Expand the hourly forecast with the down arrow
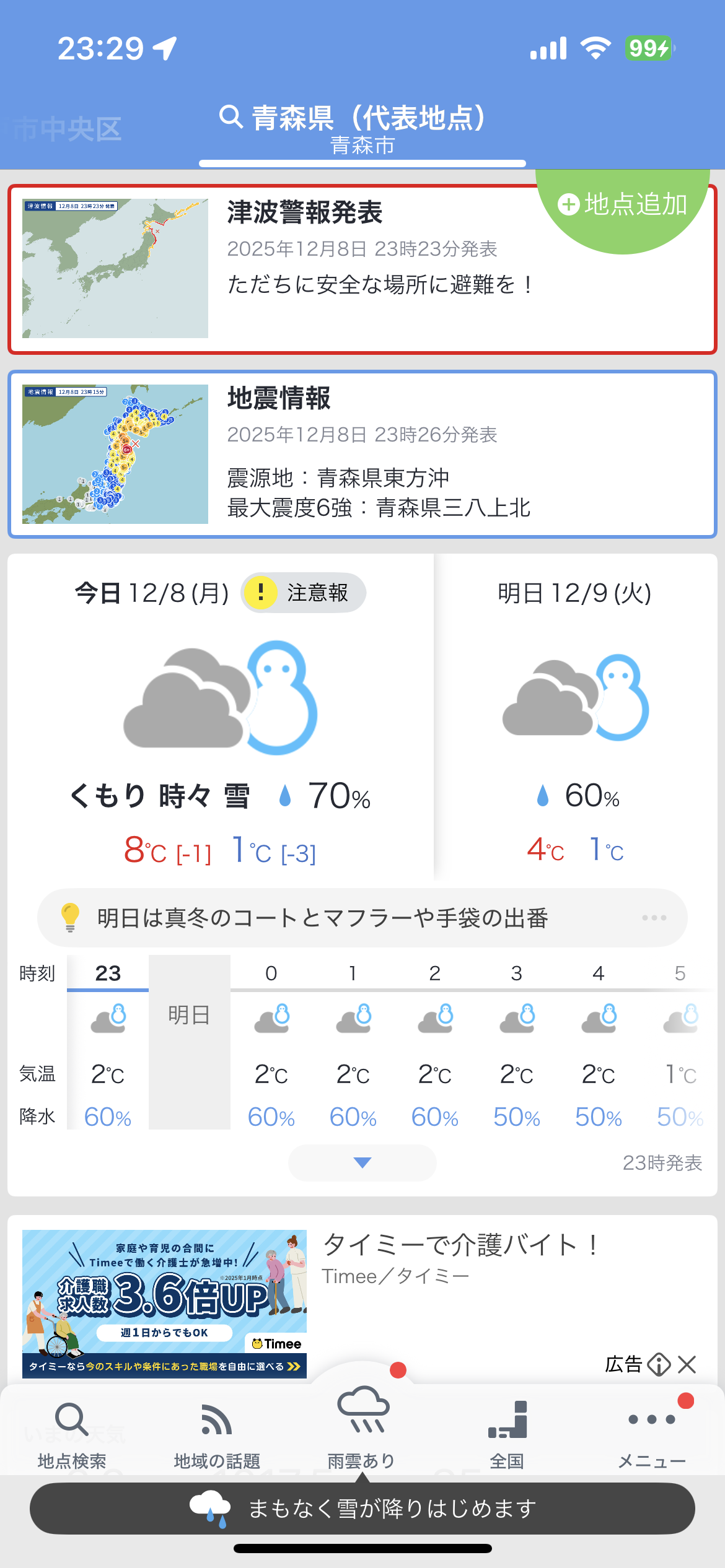Image resolution: width=725 pixels, height=1568 pixels. (x=362, y=1163)
